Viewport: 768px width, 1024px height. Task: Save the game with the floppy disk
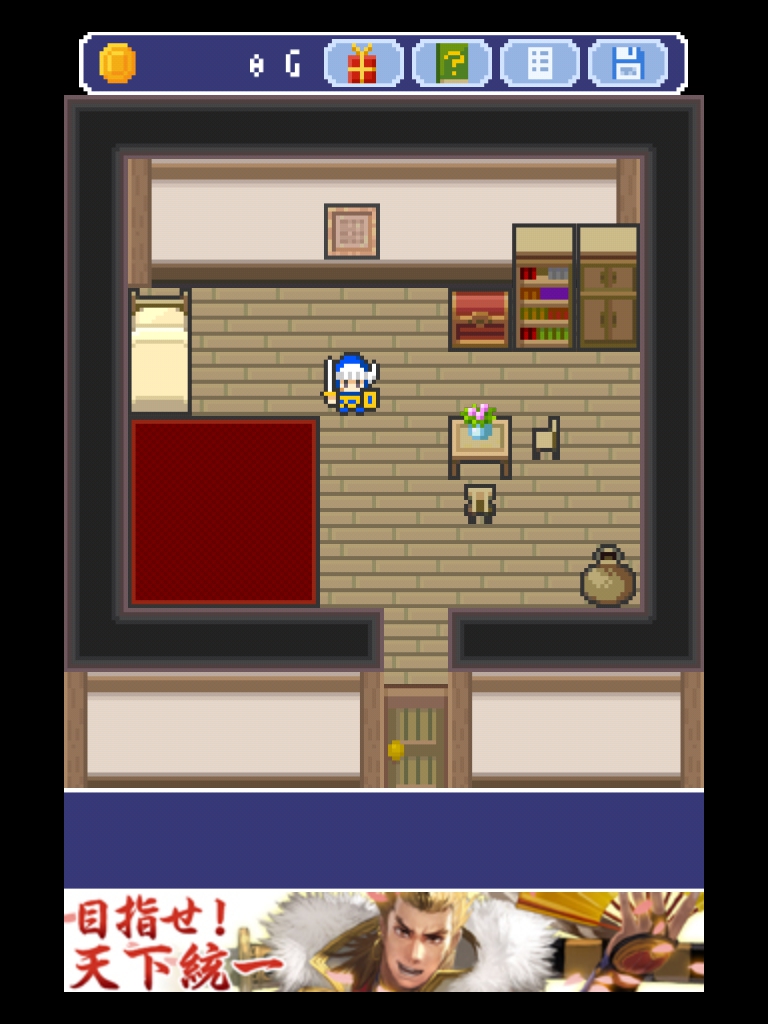[627, 64]
